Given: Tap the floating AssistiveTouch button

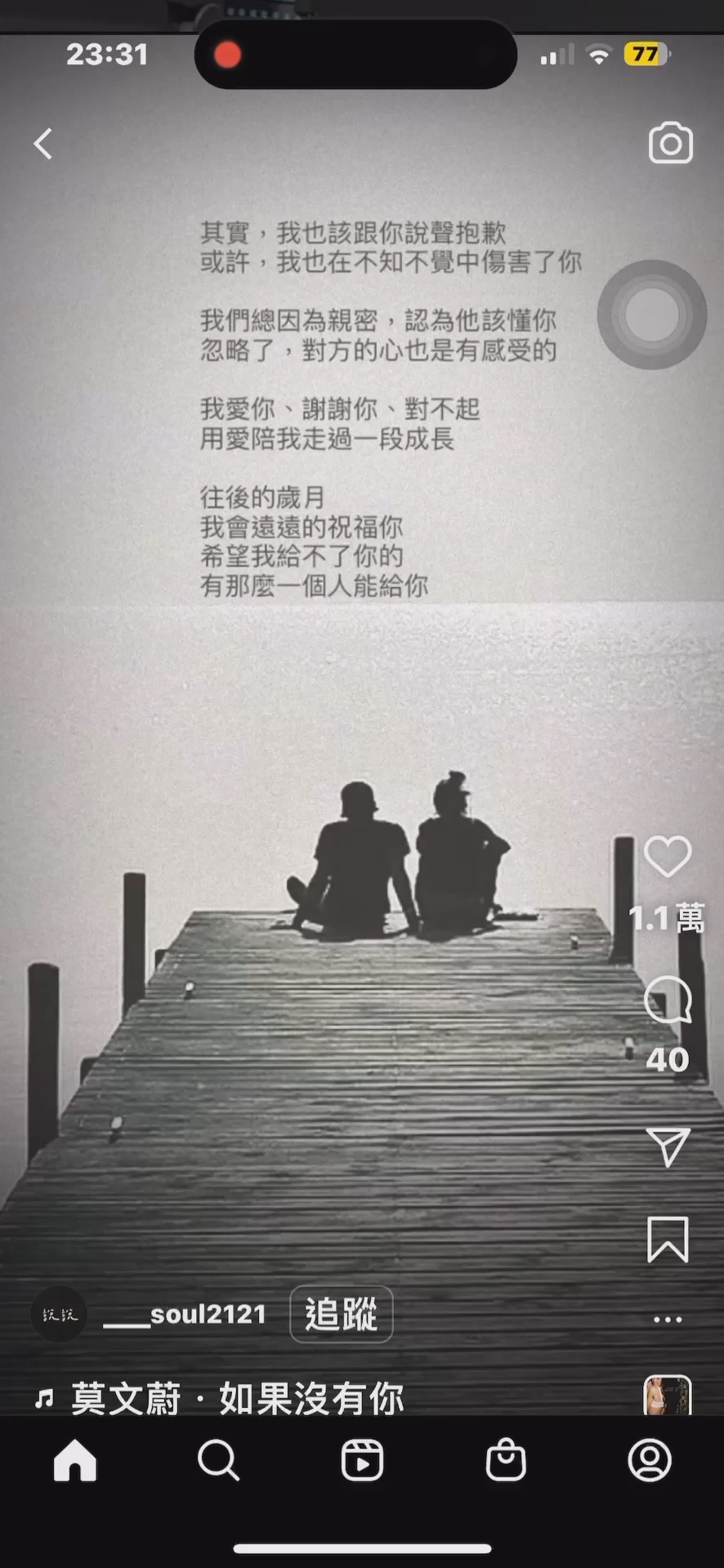Looking at the screenshot, I should [651, 314].
